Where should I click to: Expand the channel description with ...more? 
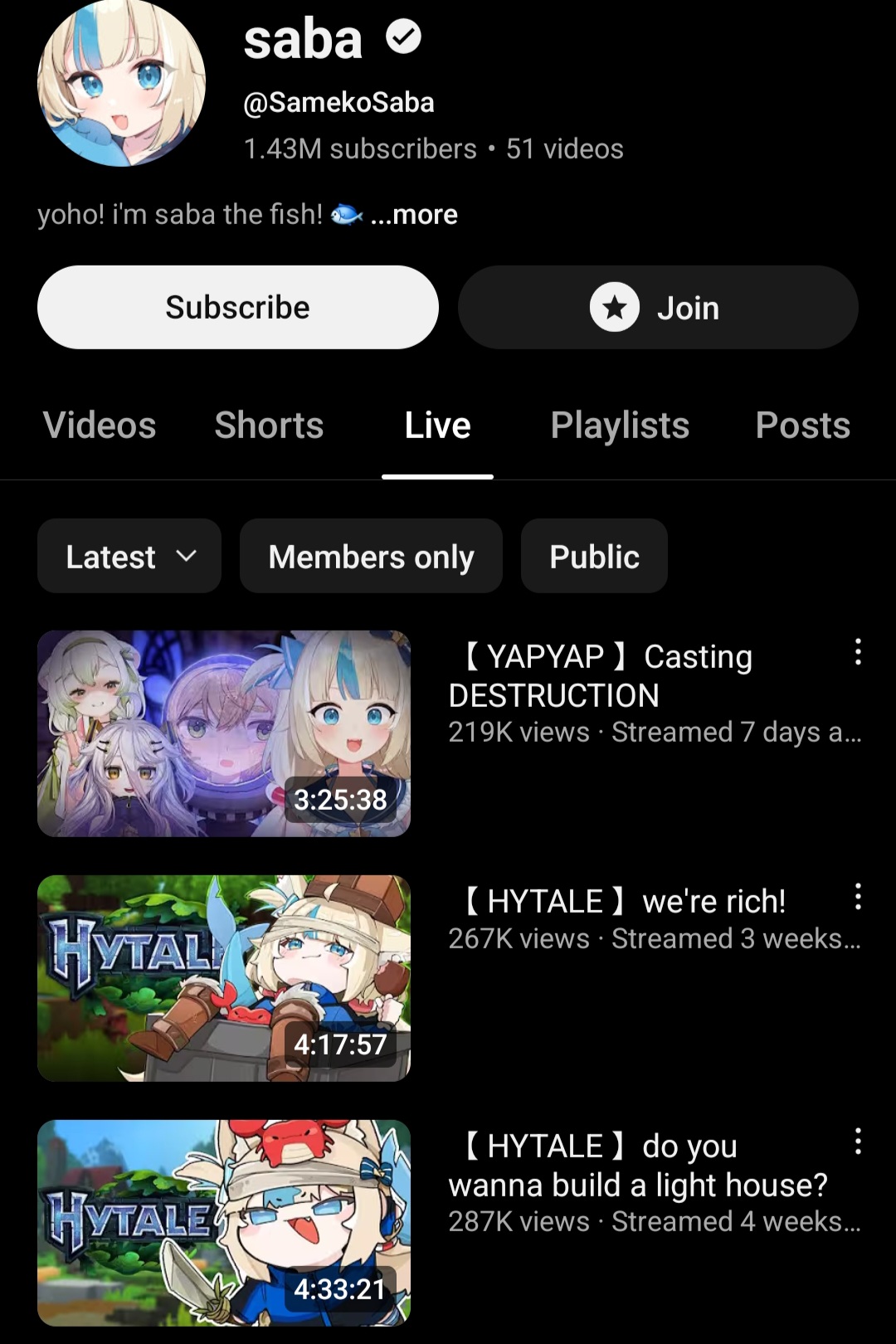[x=414, y=215]
